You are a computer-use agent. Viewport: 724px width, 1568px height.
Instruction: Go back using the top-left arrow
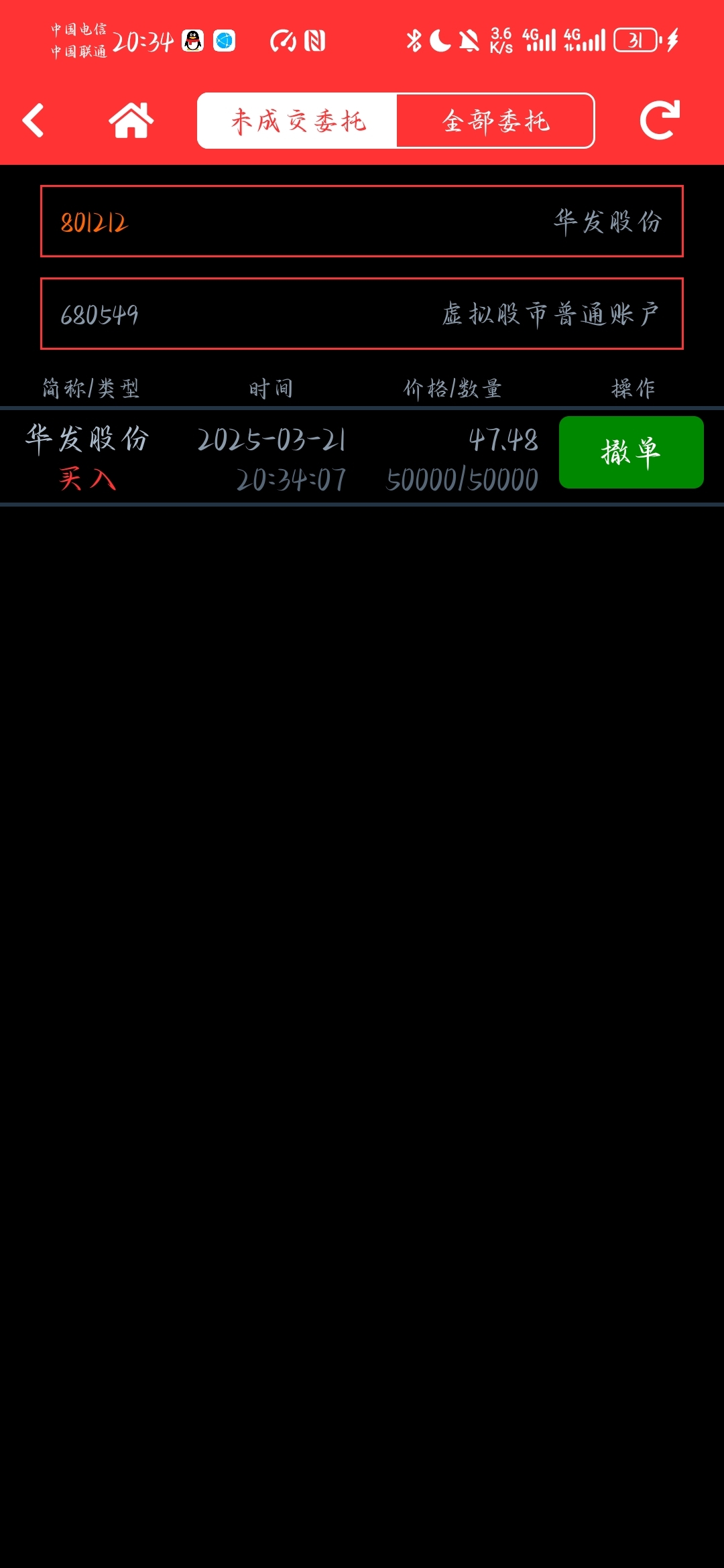point(34,121)
